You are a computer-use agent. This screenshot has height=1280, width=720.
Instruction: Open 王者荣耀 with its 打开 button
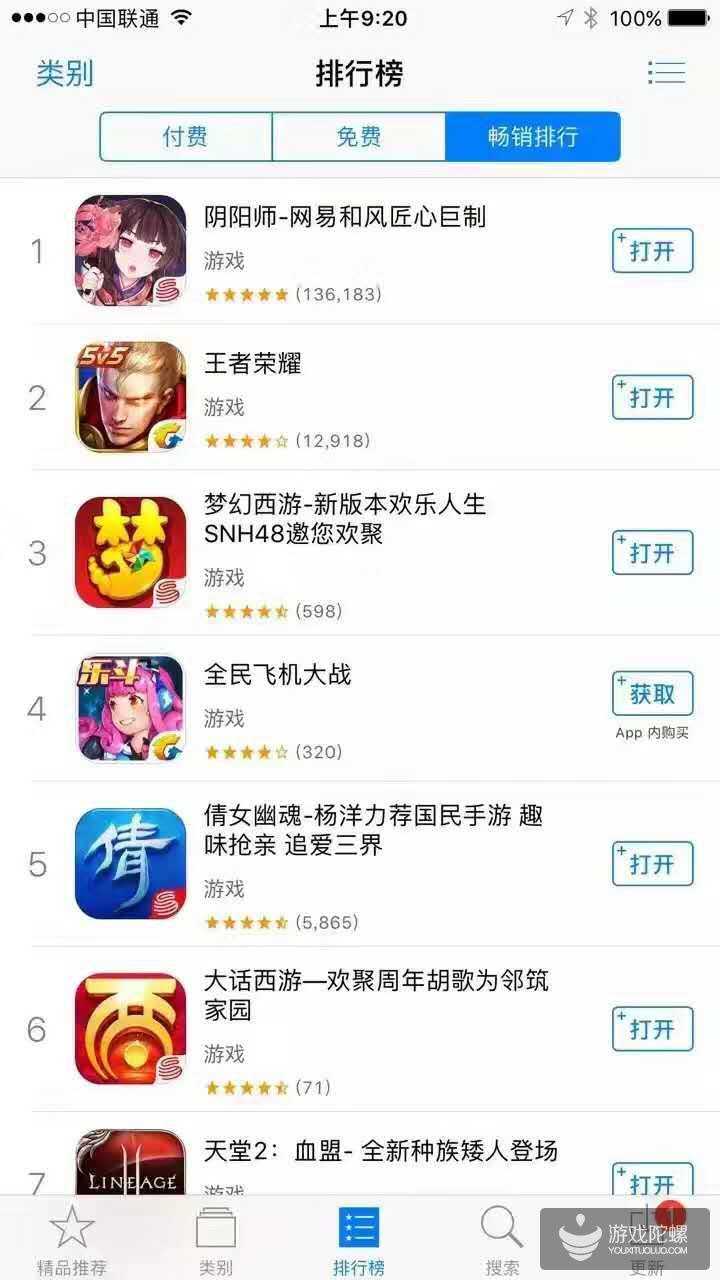click(x=652, y=398)
